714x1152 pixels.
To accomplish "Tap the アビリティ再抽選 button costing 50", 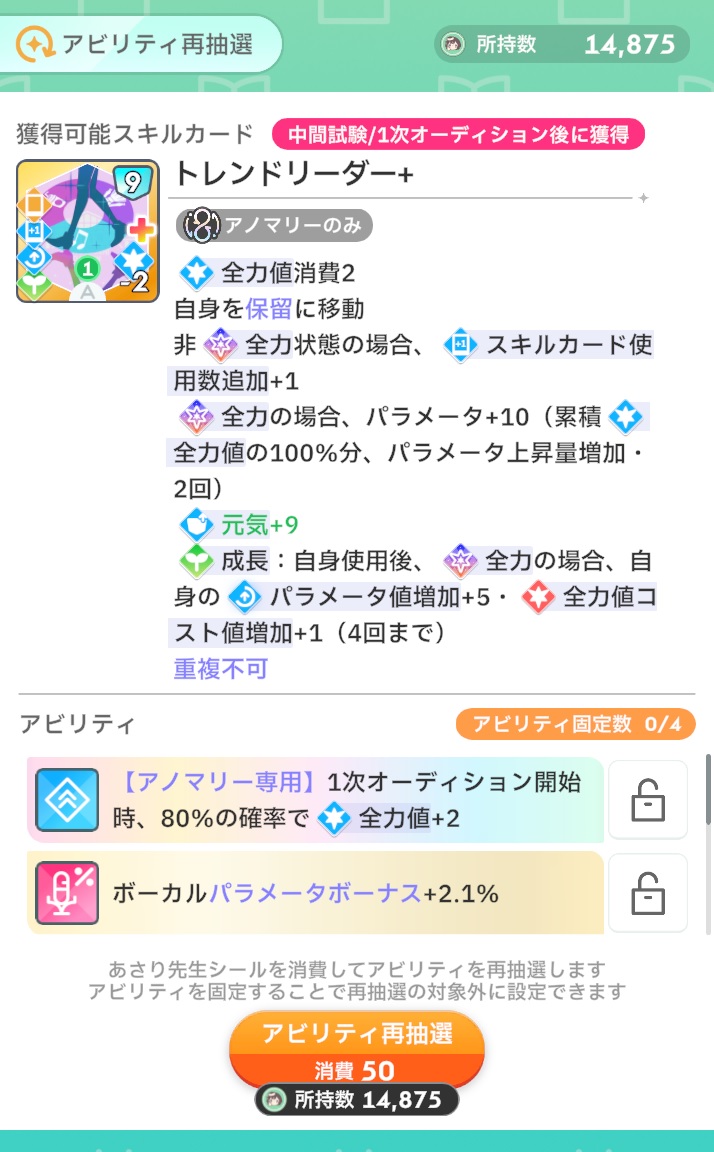I will [356, 1049].
